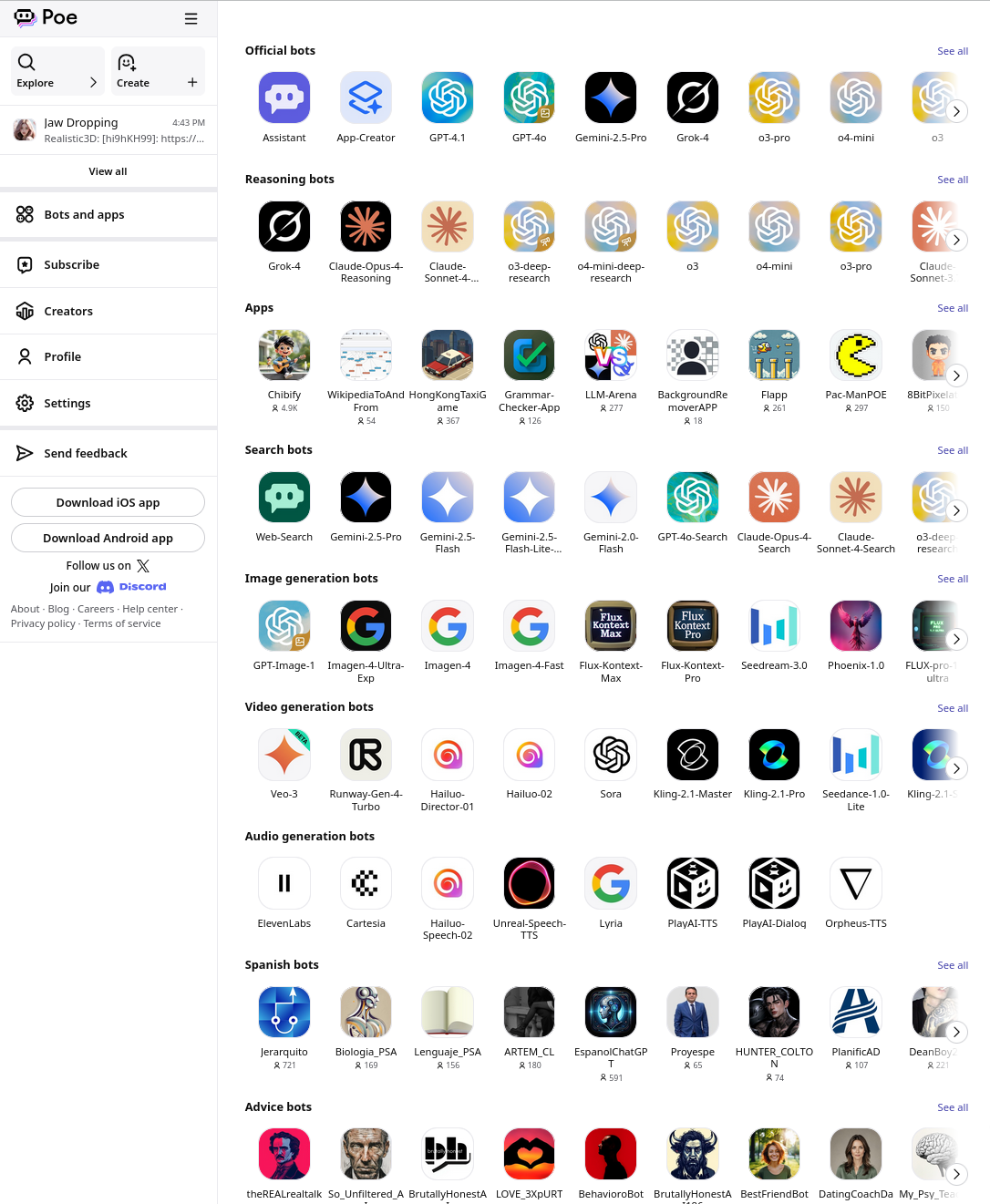Open the Explore section
Screen dimensions: 990x1204
pos(57,71)
